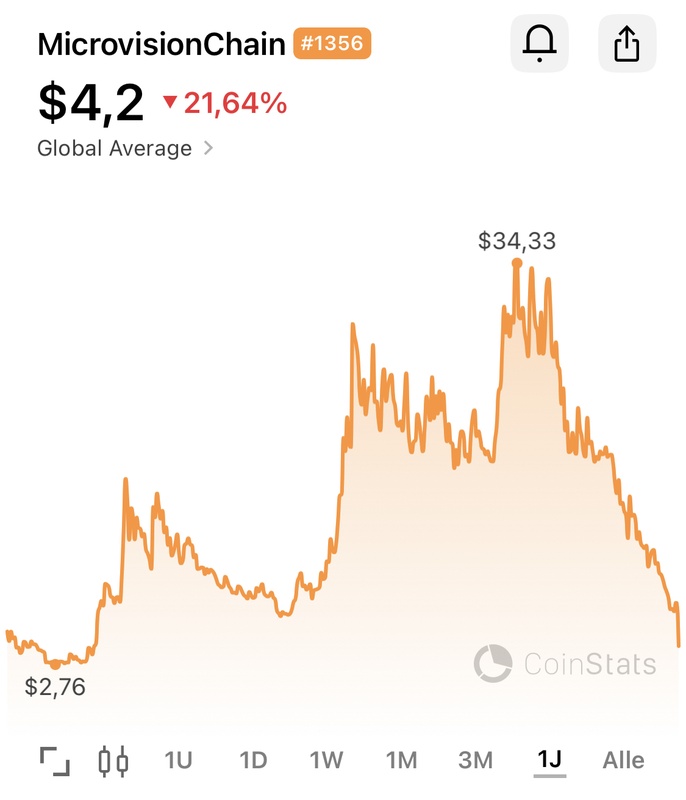This screenshot has width=686, height=800.
Task: Select the 1D time range
Action: click(253, 760)
